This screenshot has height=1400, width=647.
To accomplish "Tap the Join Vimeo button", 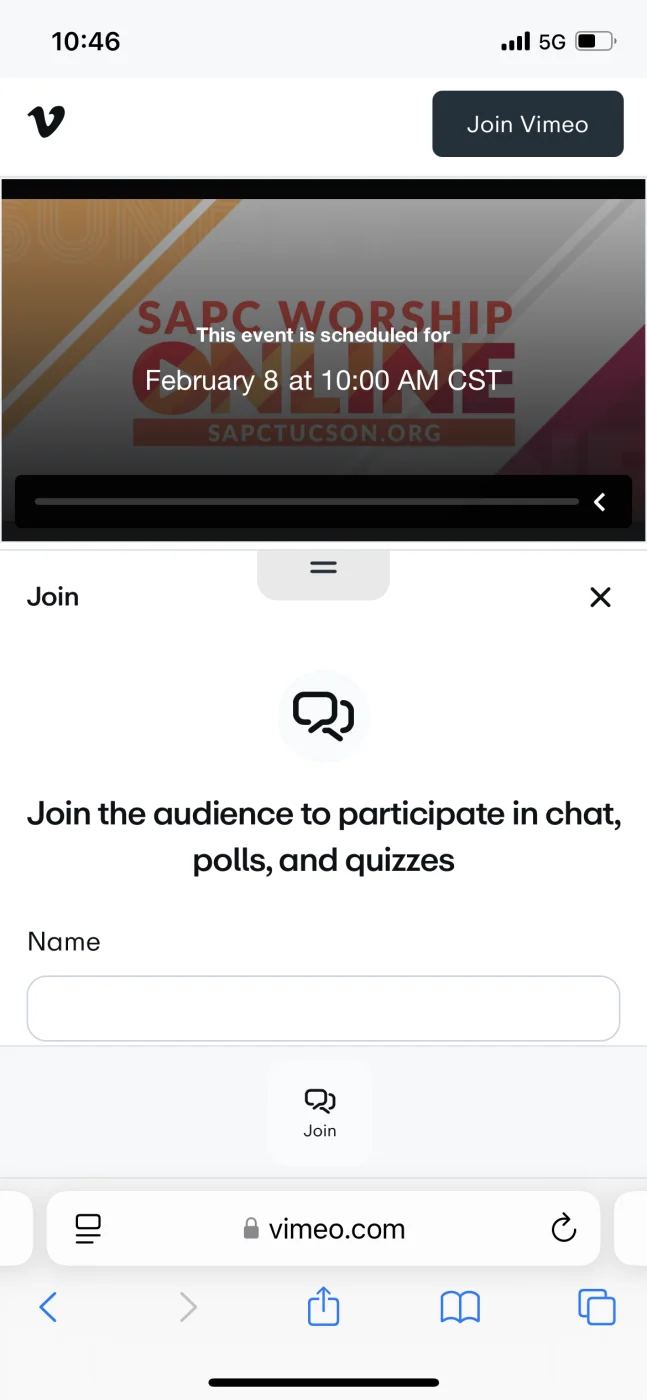I will pos(527,124).
